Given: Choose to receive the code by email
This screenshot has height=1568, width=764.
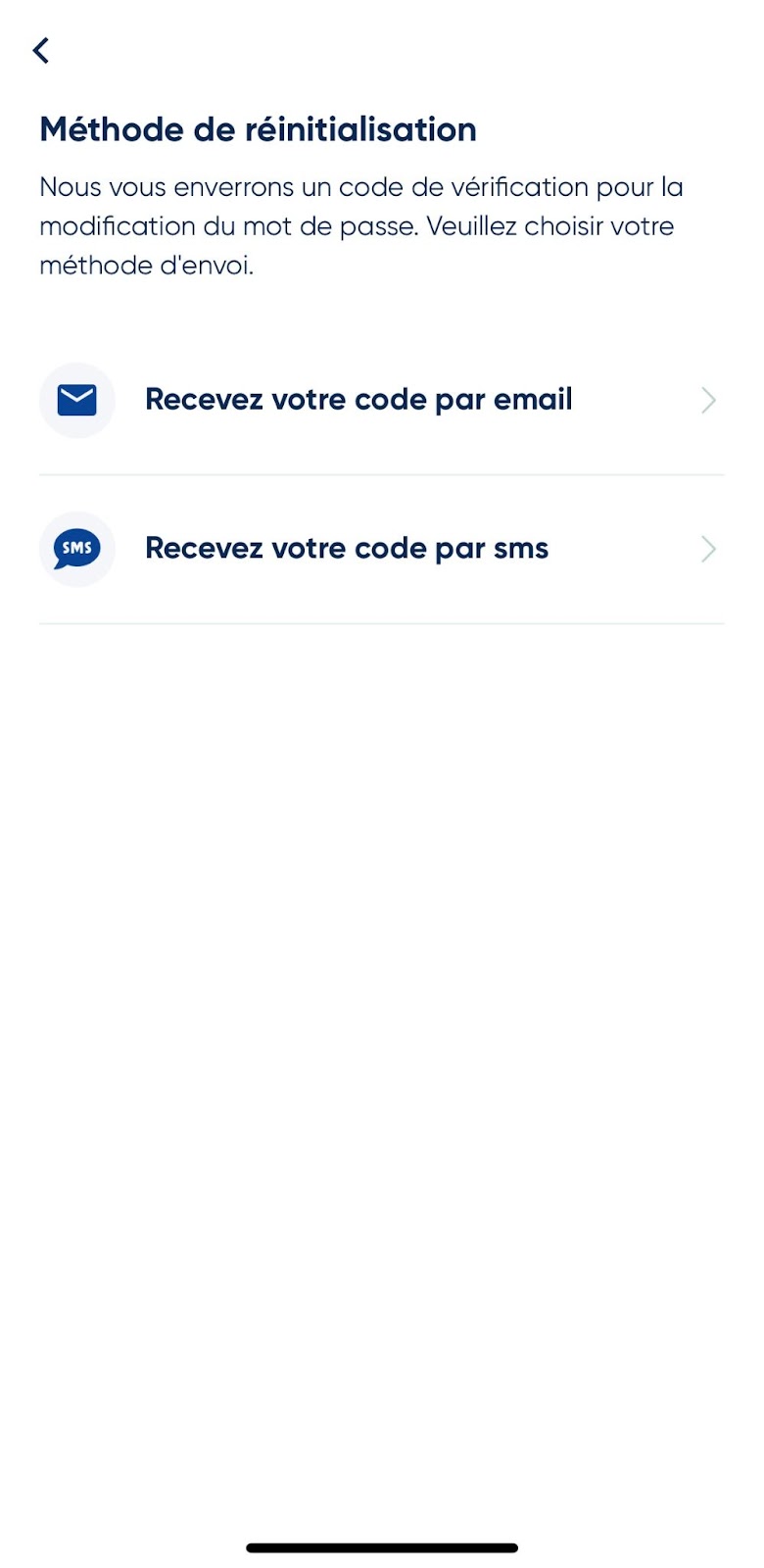Looking at the screenshot, I should tap(381, 400).
